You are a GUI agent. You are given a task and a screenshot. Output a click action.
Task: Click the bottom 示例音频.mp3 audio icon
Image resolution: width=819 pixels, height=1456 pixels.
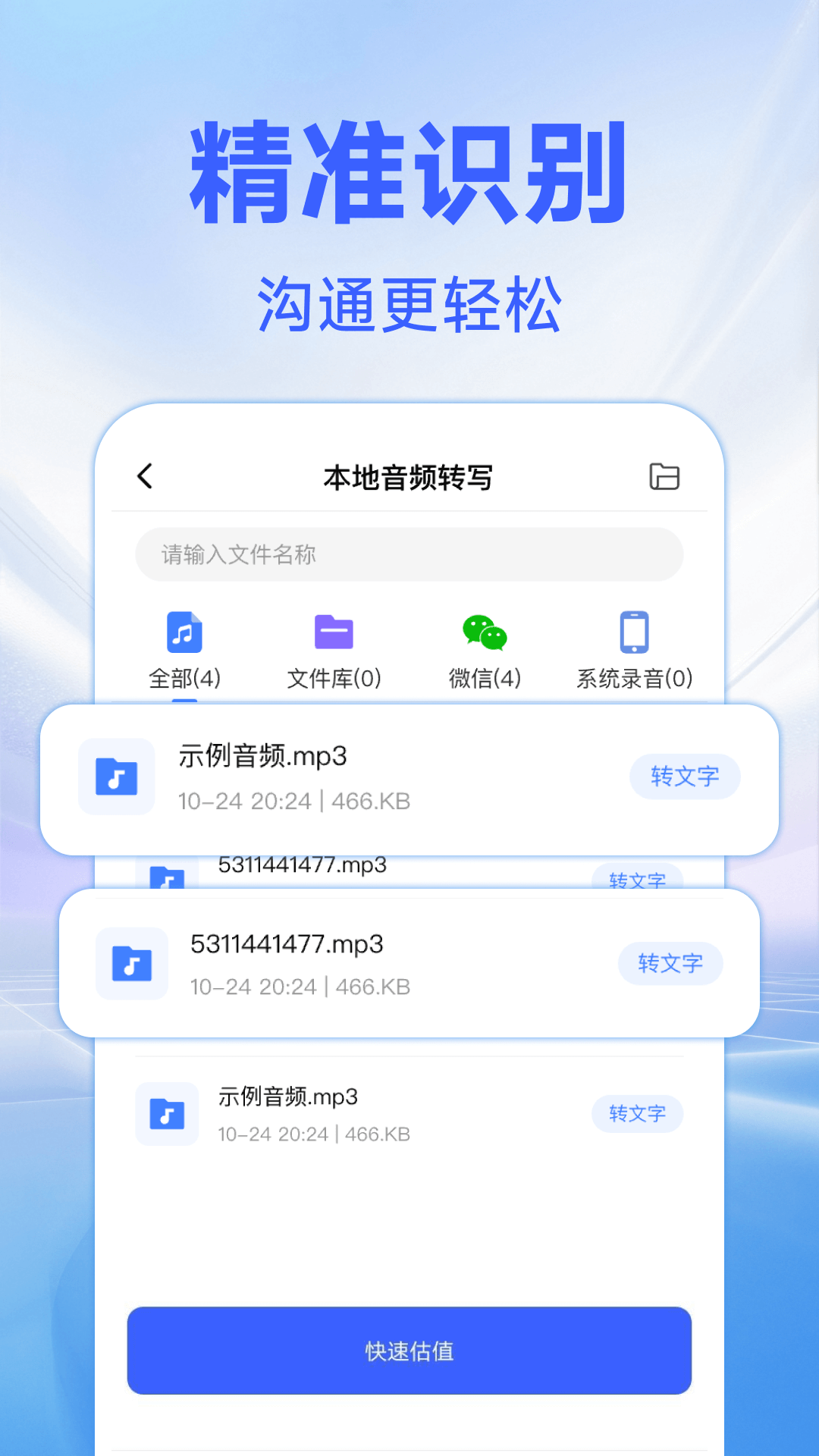pyautogui.click(x=167, y=1114)
